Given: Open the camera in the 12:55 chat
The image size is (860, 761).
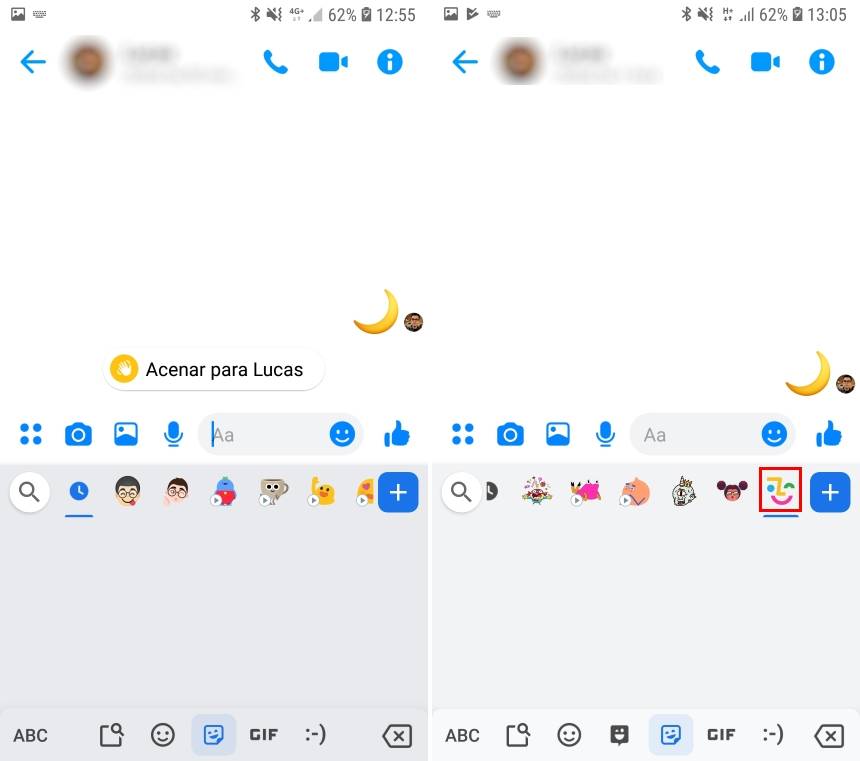Looking at the screenshot, I should tap(78, 434).
